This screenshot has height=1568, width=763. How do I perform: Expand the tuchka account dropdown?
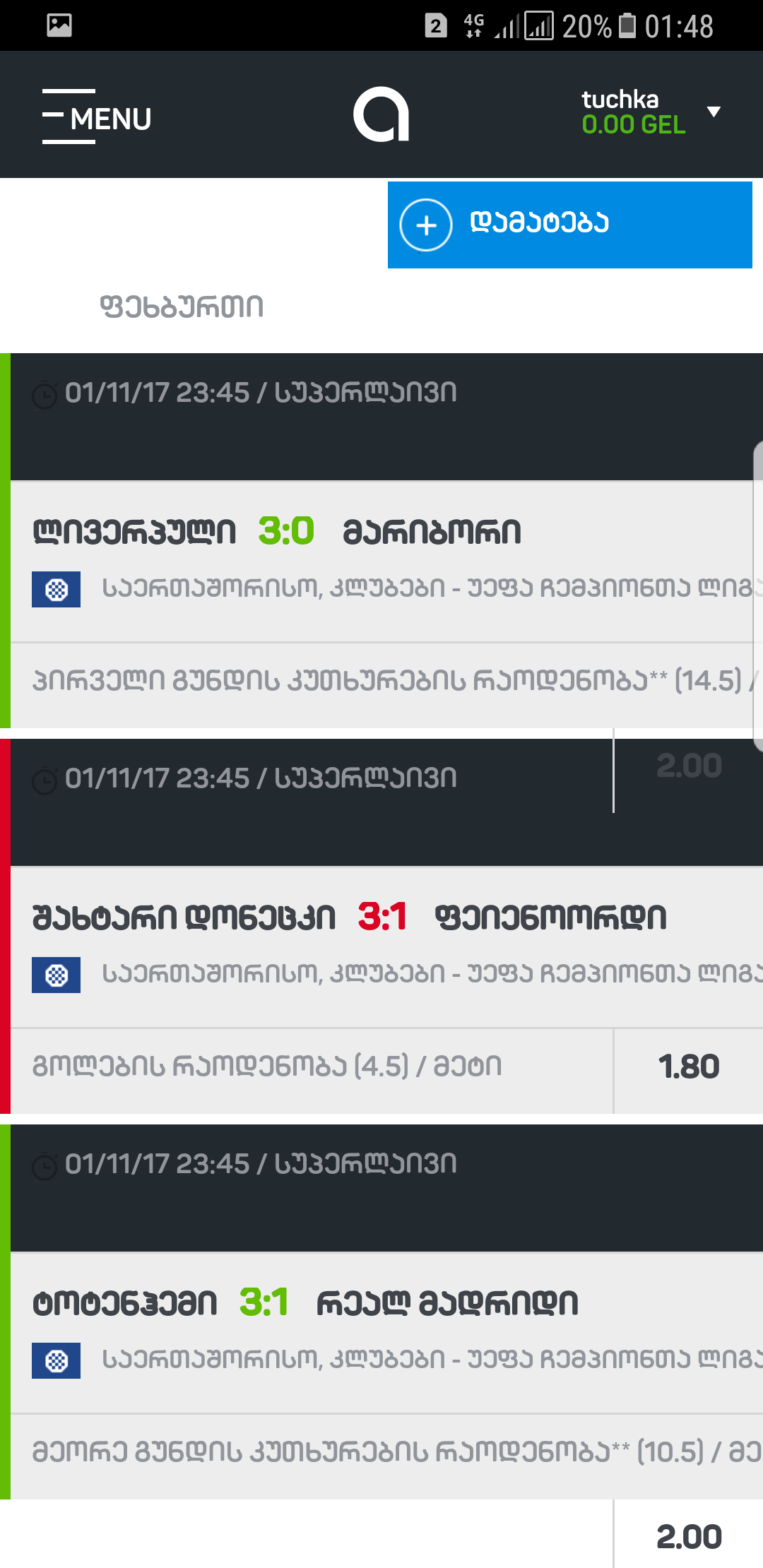tap(714, 112)
